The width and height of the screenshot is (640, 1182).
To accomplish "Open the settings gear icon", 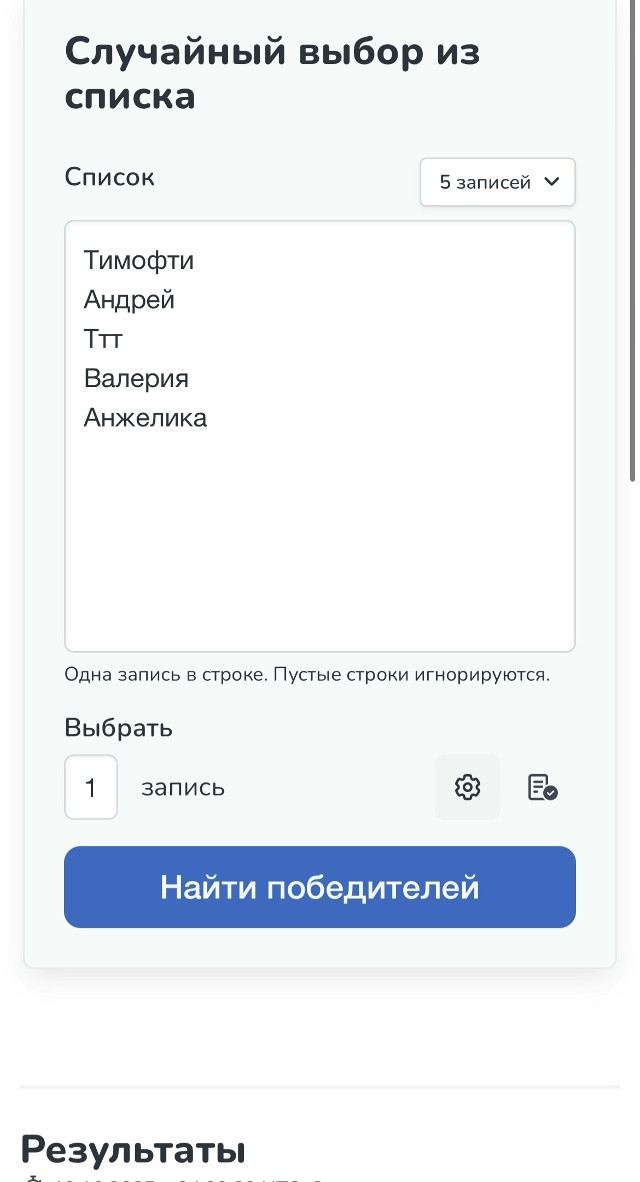I will pos(467,787).
